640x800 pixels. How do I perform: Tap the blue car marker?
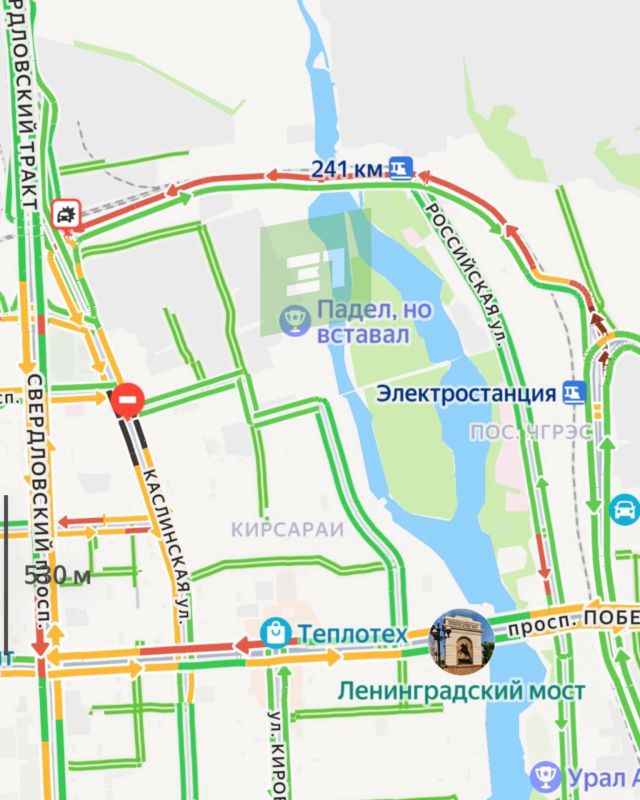(x=624, y=509)
